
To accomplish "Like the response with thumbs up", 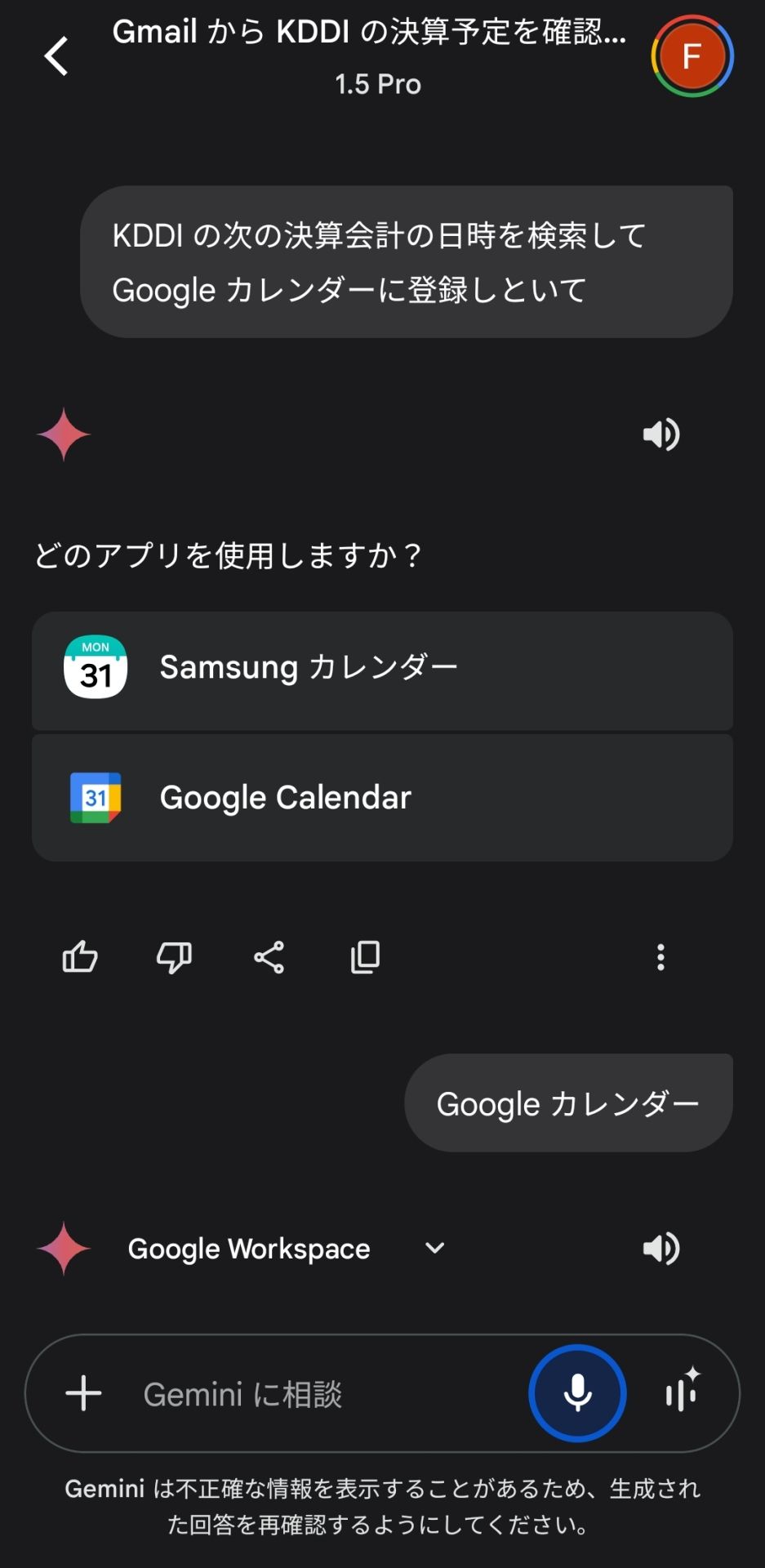I will [80, 957].
